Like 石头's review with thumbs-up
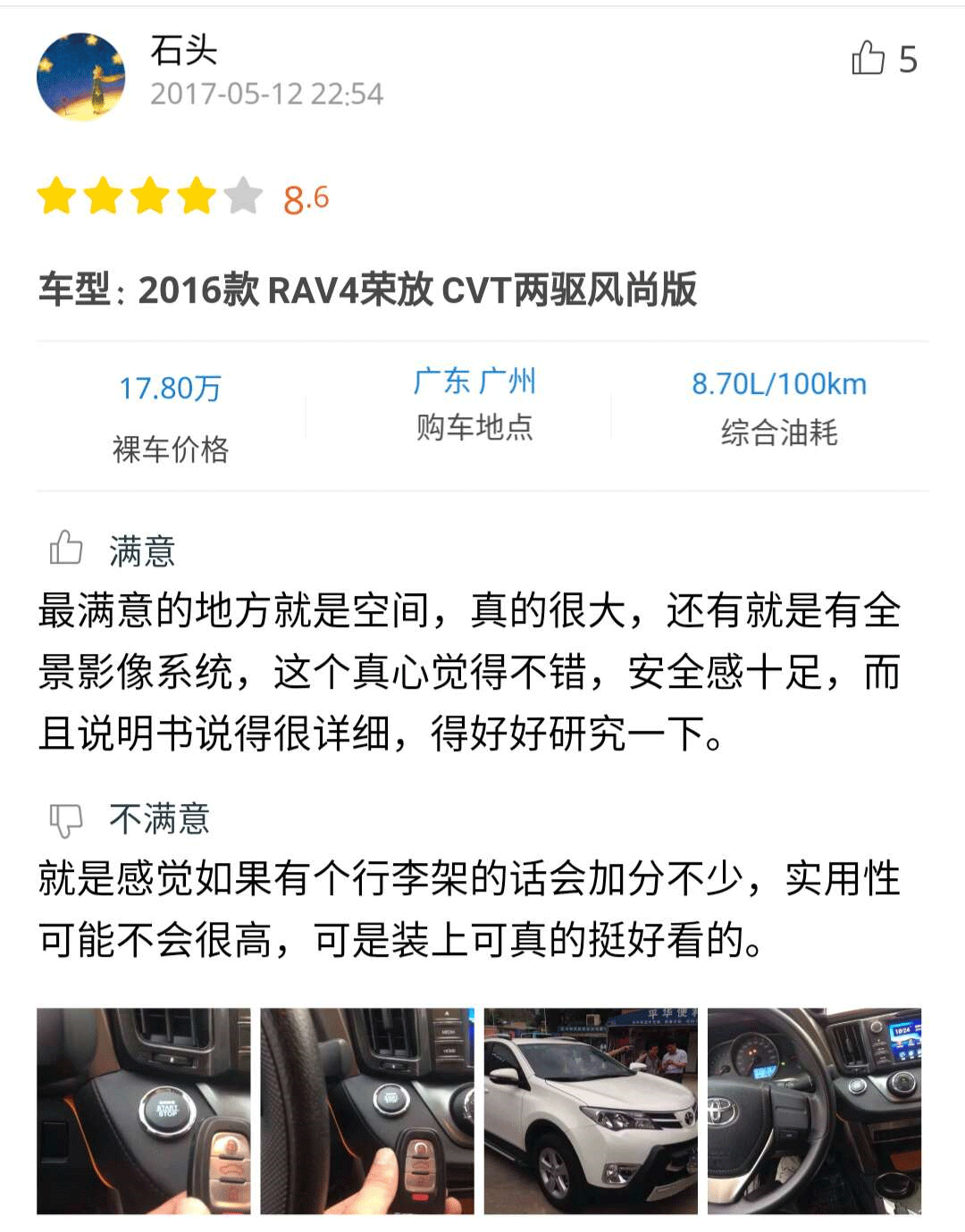 868,59
